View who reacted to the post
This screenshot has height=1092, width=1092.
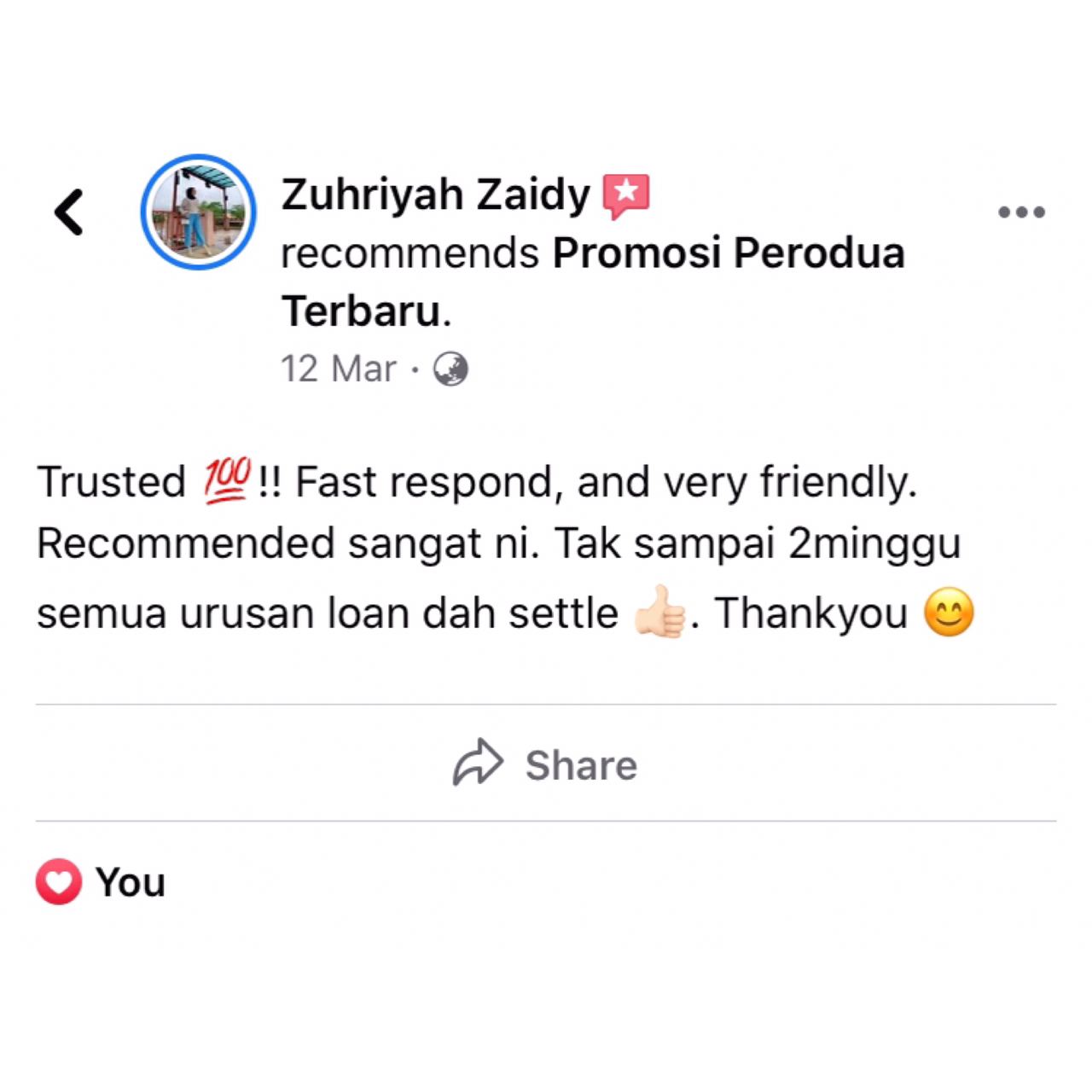coord(101,882)
